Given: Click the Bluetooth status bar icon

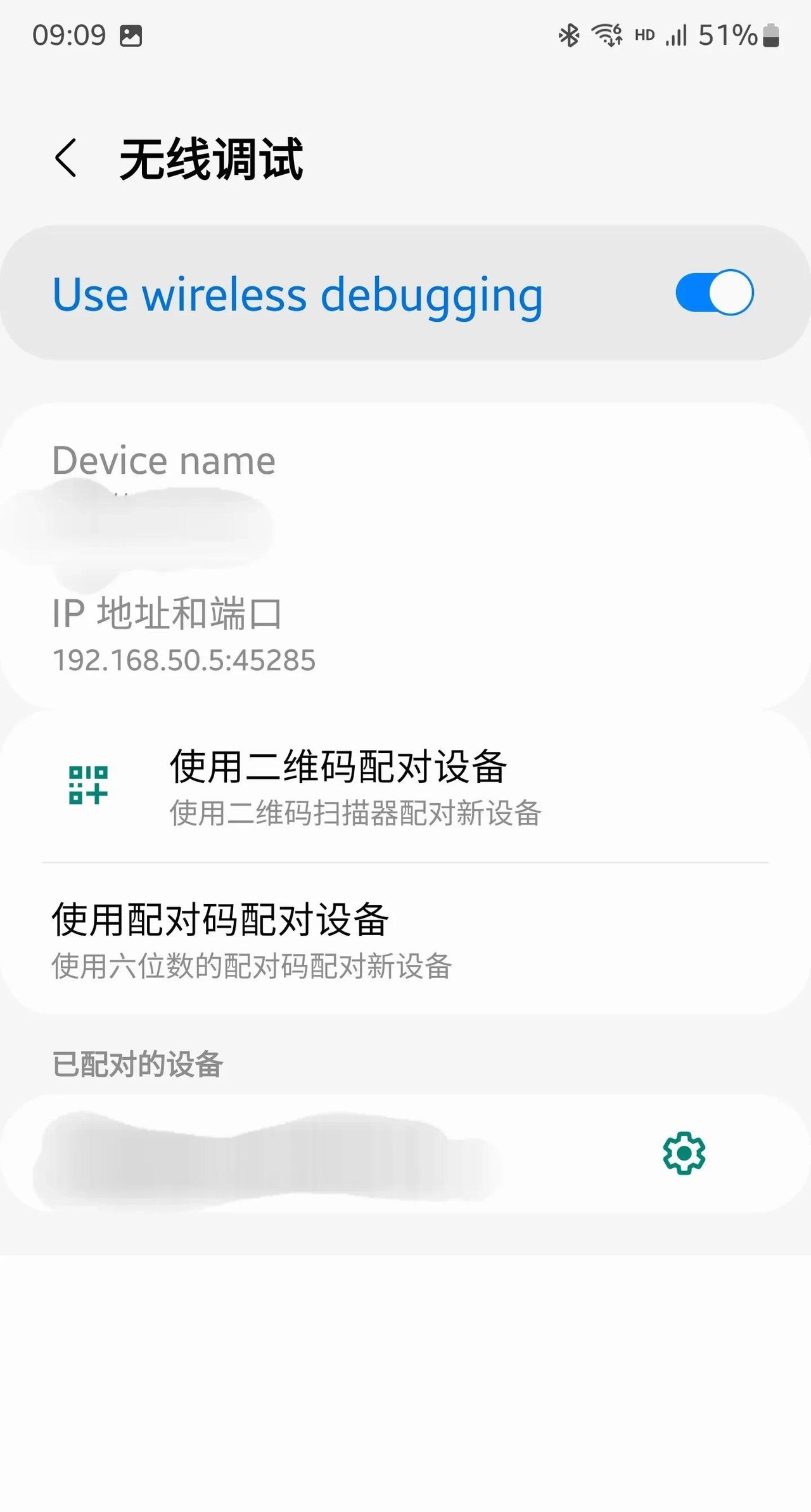Looking at the screenshot, I should click(569, 35).
